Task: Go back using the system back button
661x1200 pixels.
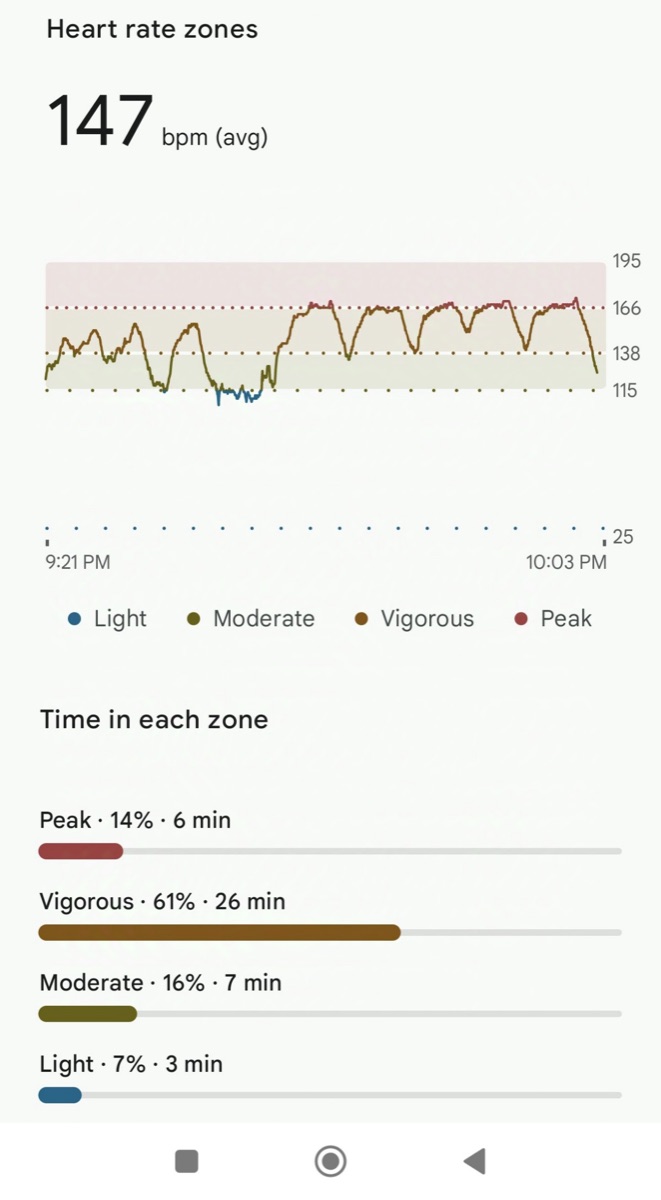Action: click(x=475, y=1161)
